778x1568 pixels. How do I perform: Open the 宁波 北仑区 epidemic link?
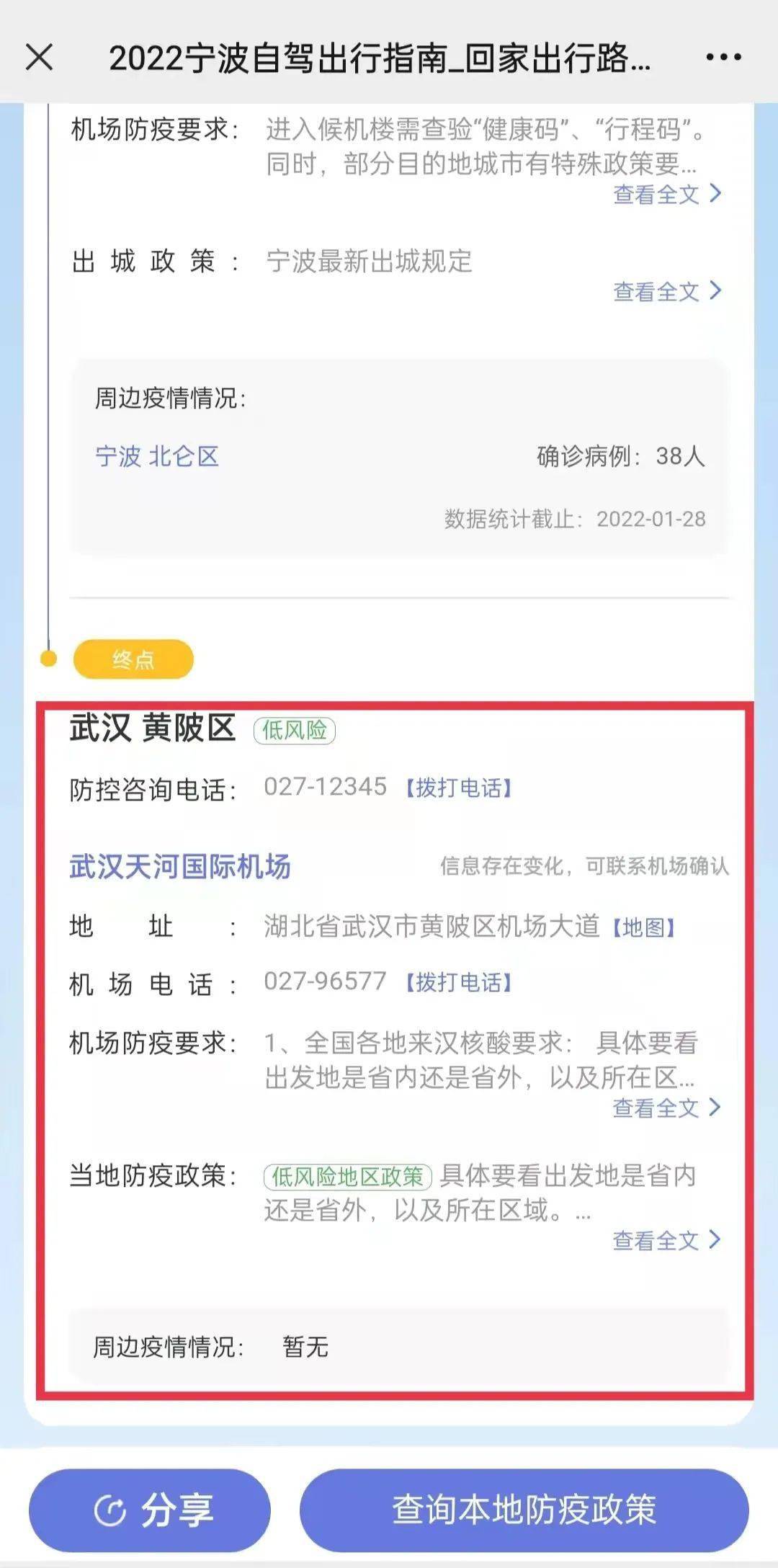coord(157,456)
